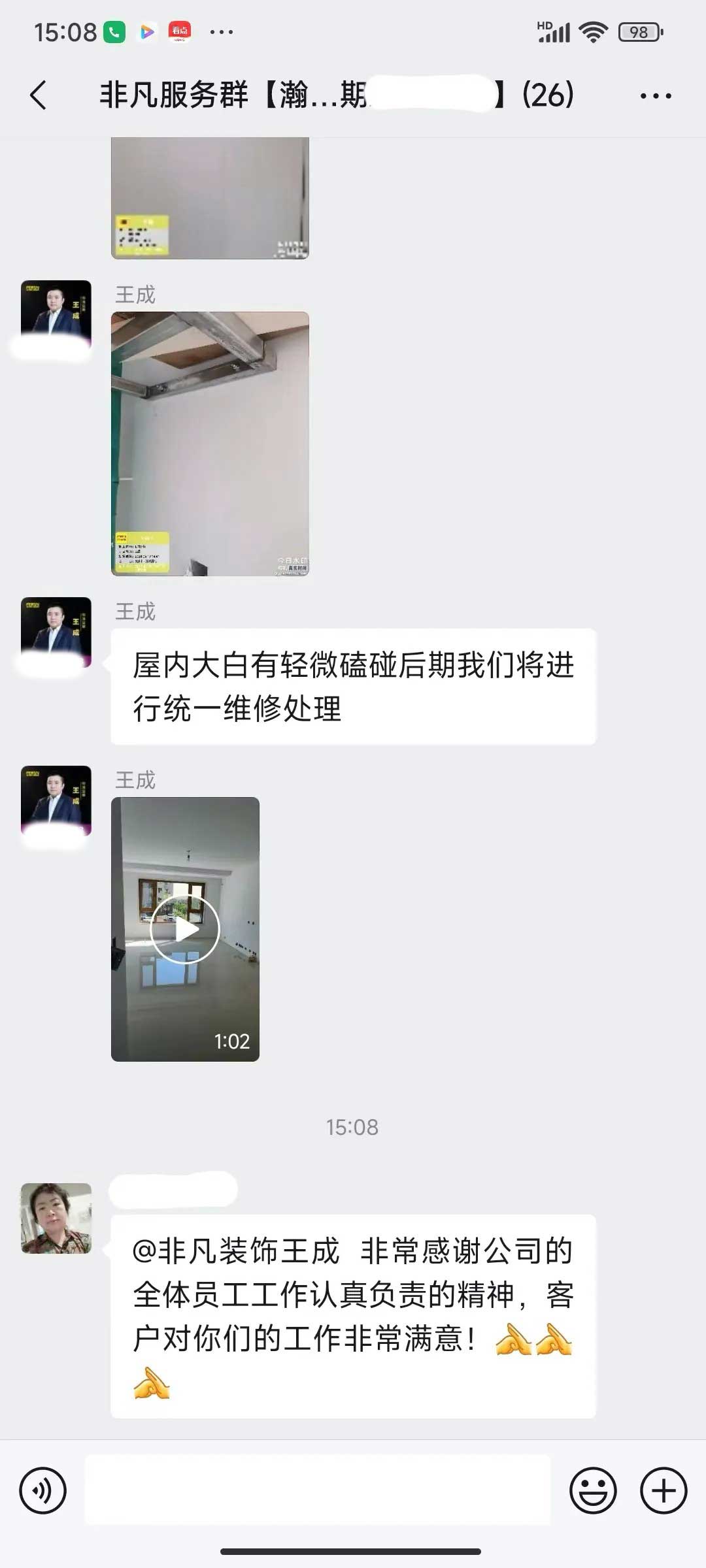The width and height of the screenshot is (706, 1568).
Task: Play the 1:02 video from 王成
Action: click(185, 928)
